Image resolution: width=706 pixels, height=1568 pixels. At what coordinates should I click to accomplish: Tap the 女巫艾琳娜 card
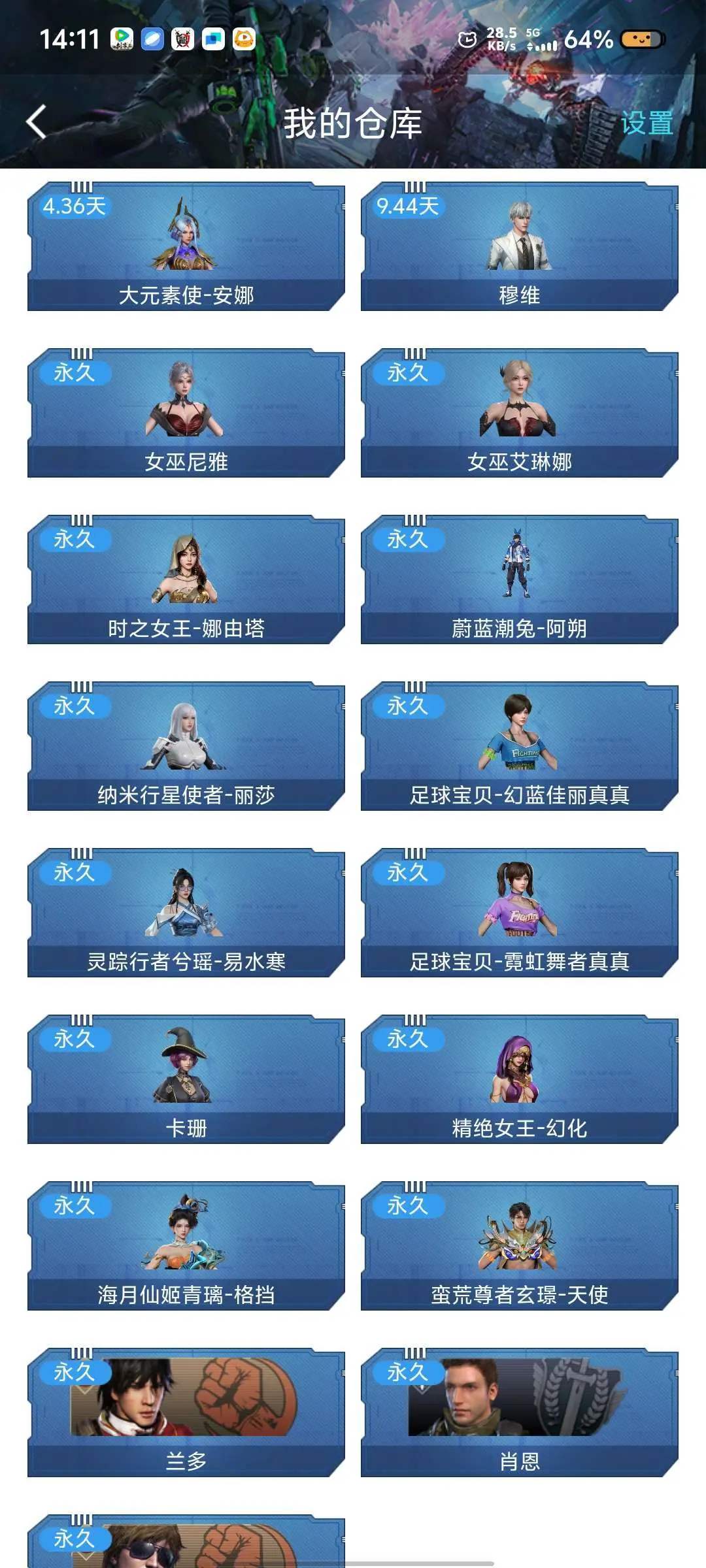tap(520, 413)
